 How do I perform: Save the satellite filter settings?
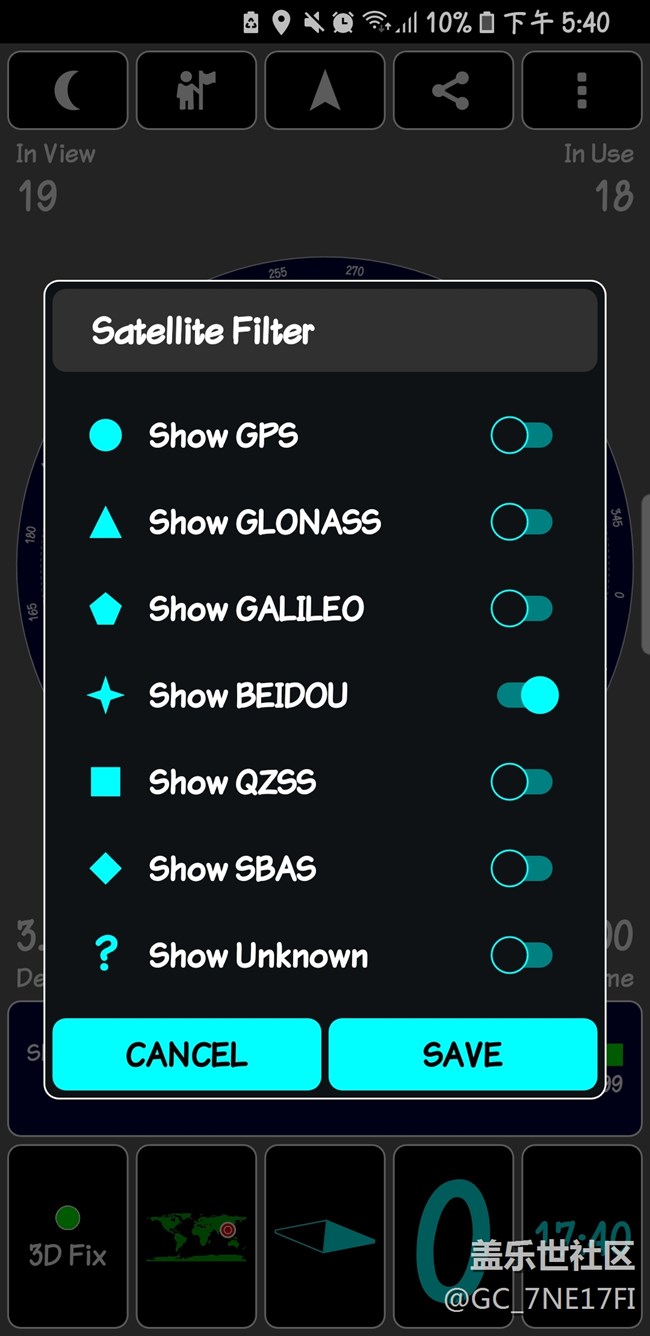point(463,1054)
